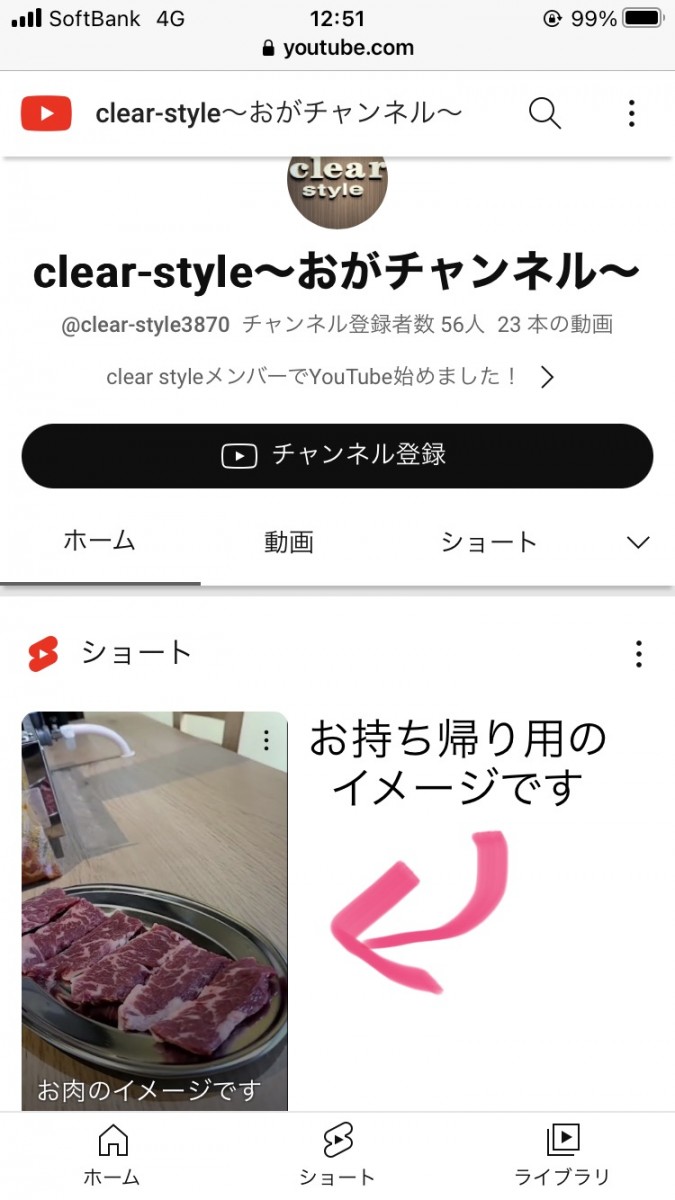Screen dimensions: 675x1200
Task: Open ショート in the bottom navigation
Action: click(337, 1155)
